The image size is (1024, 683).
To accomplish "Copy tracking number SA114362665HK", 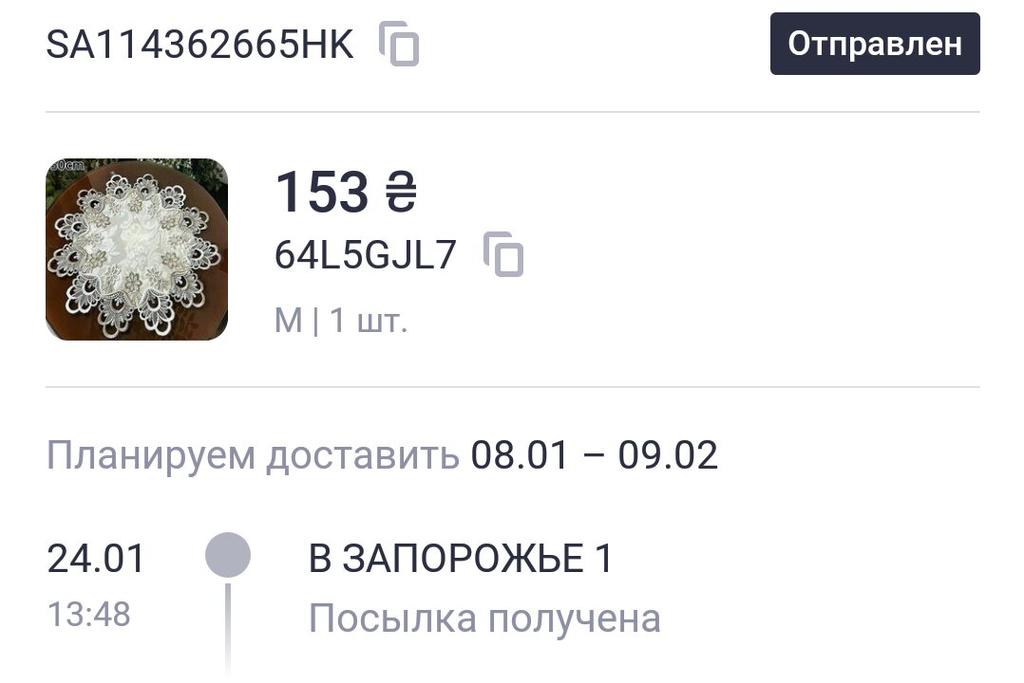I will [399, 45].
